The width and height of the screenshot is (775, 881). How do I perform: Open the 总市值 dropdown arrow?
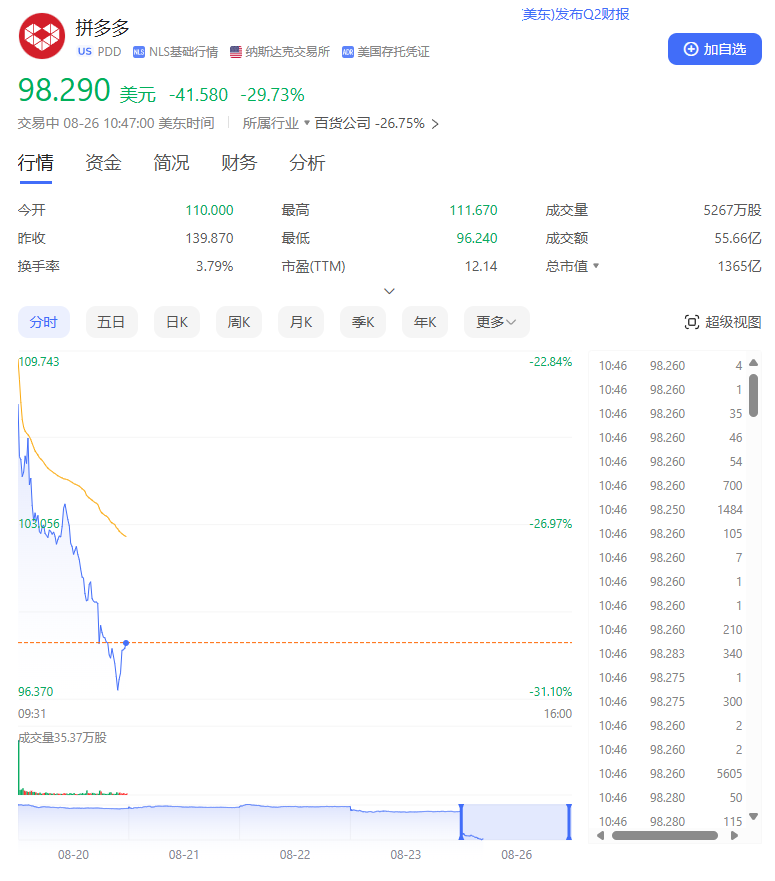pos(596,266)
